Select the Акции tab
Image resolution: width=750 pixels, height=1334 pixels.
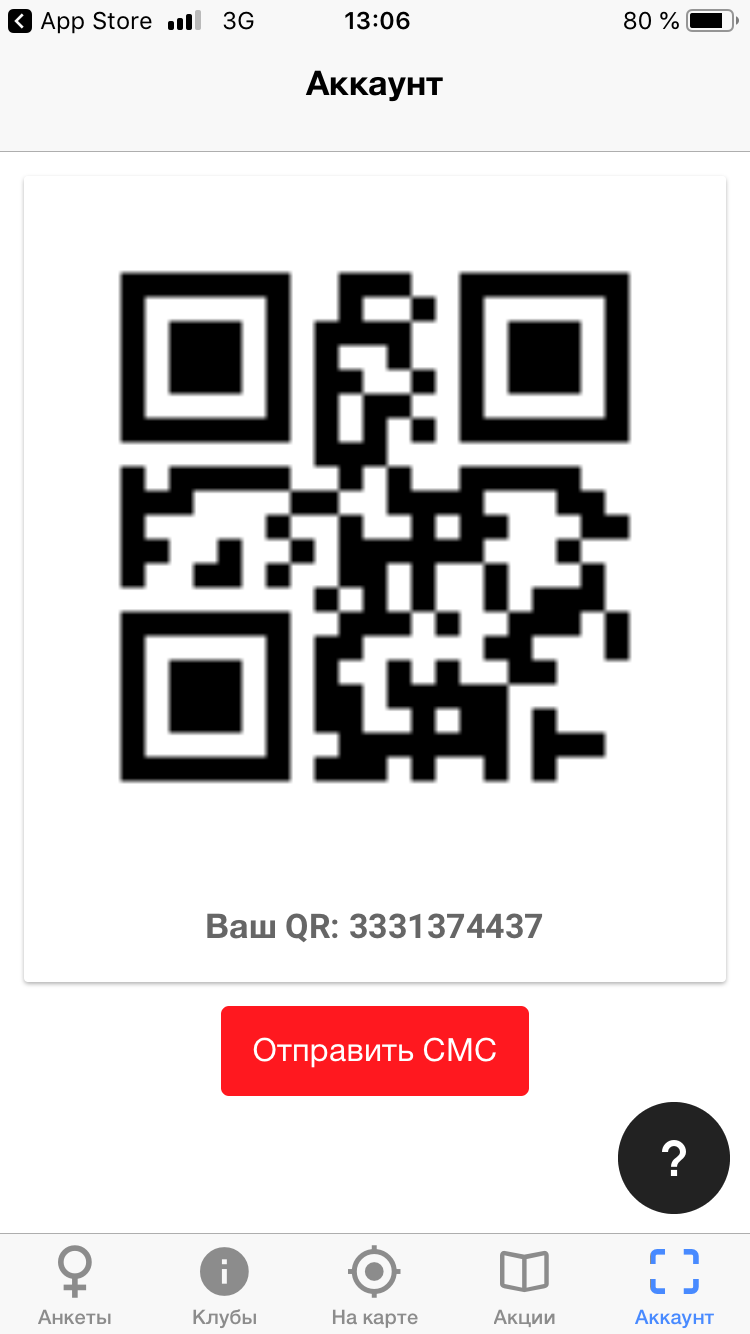coord(524,1285)
